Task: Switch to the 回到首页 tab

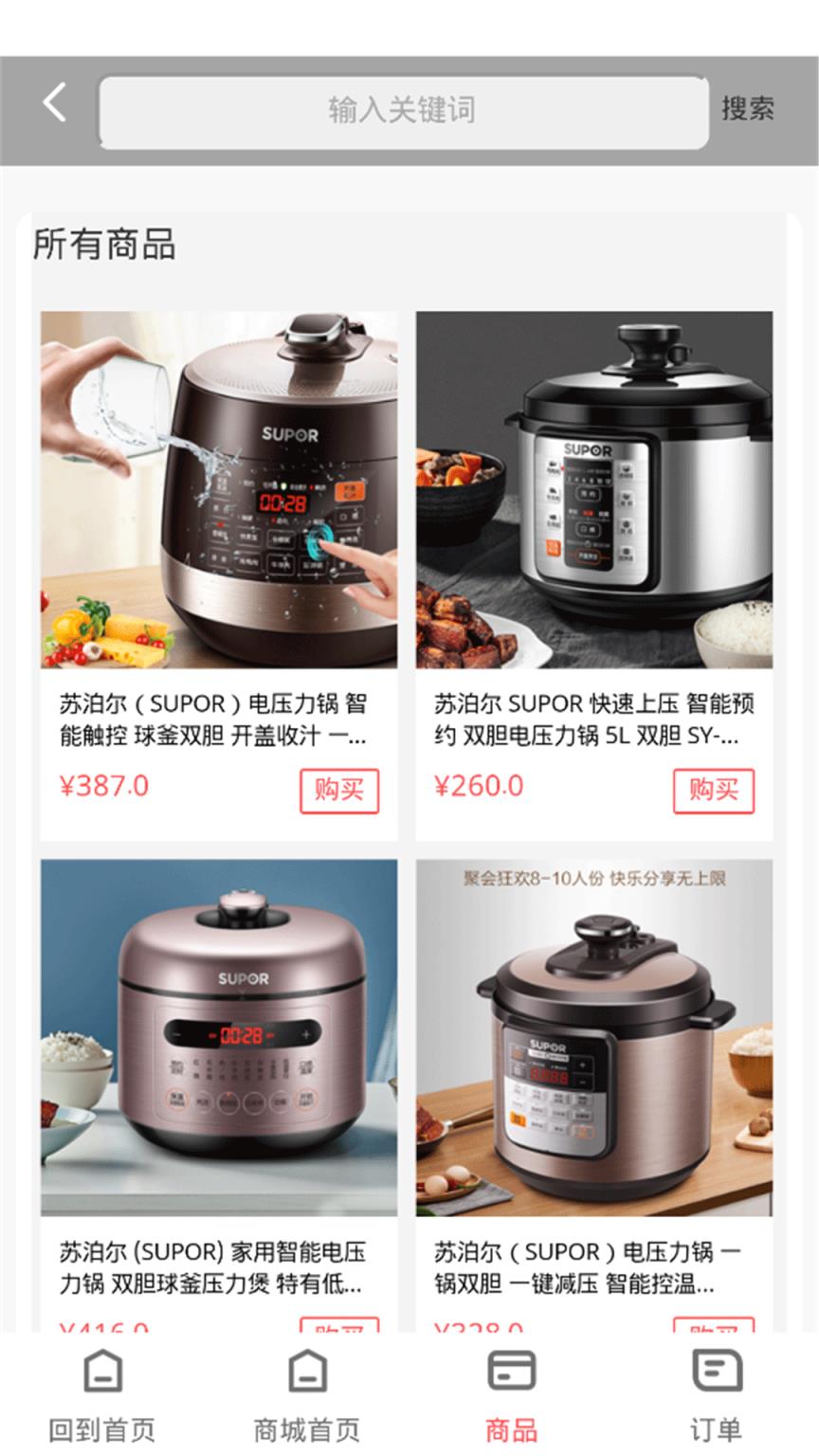Action: pyautogui.click(x=102, y=1395)
